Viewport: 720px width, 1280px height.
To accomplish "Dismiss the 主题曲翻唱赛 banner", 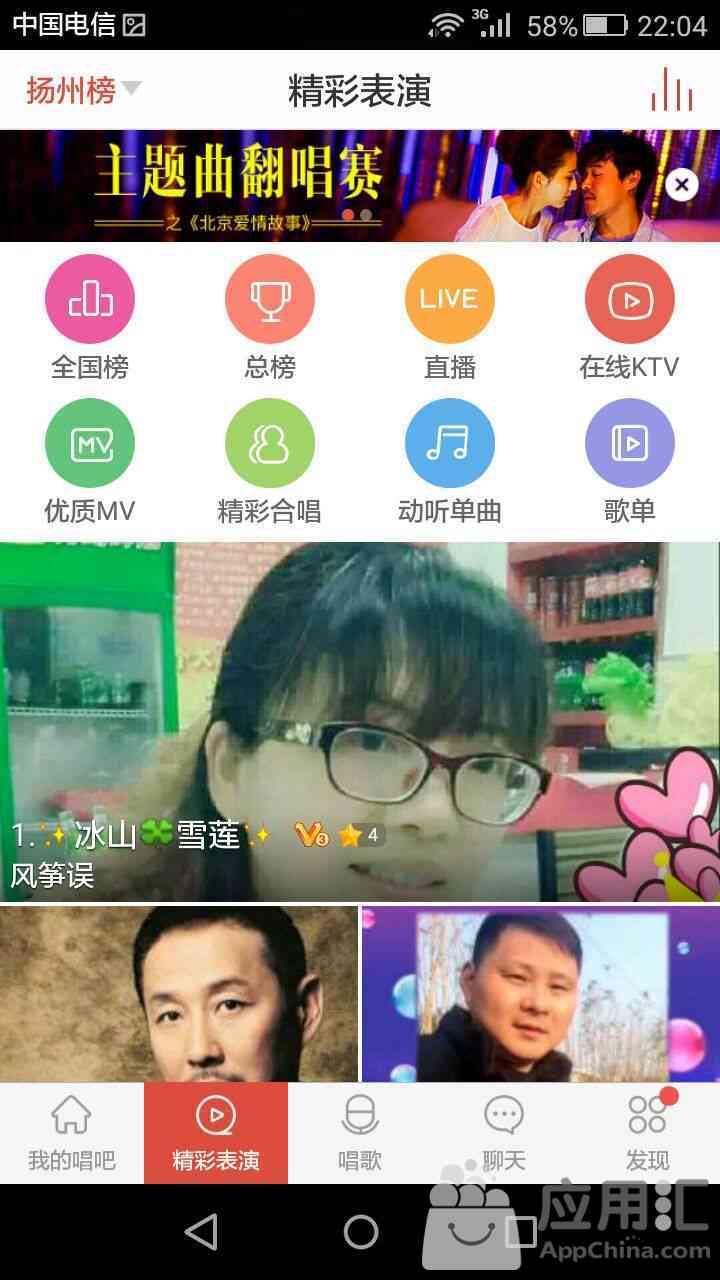I will point(681,185).
